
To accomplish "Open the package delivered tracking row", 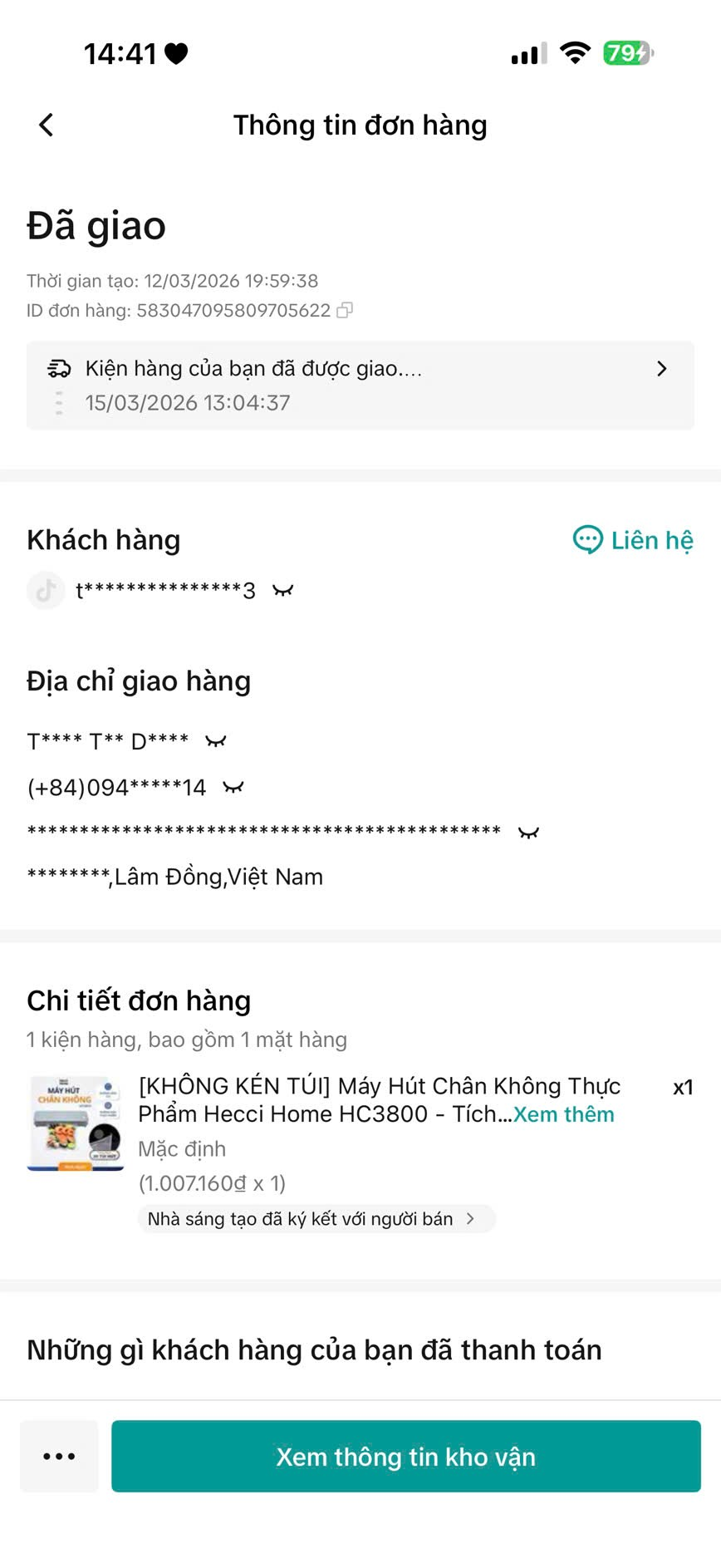I will coord(360,385).
